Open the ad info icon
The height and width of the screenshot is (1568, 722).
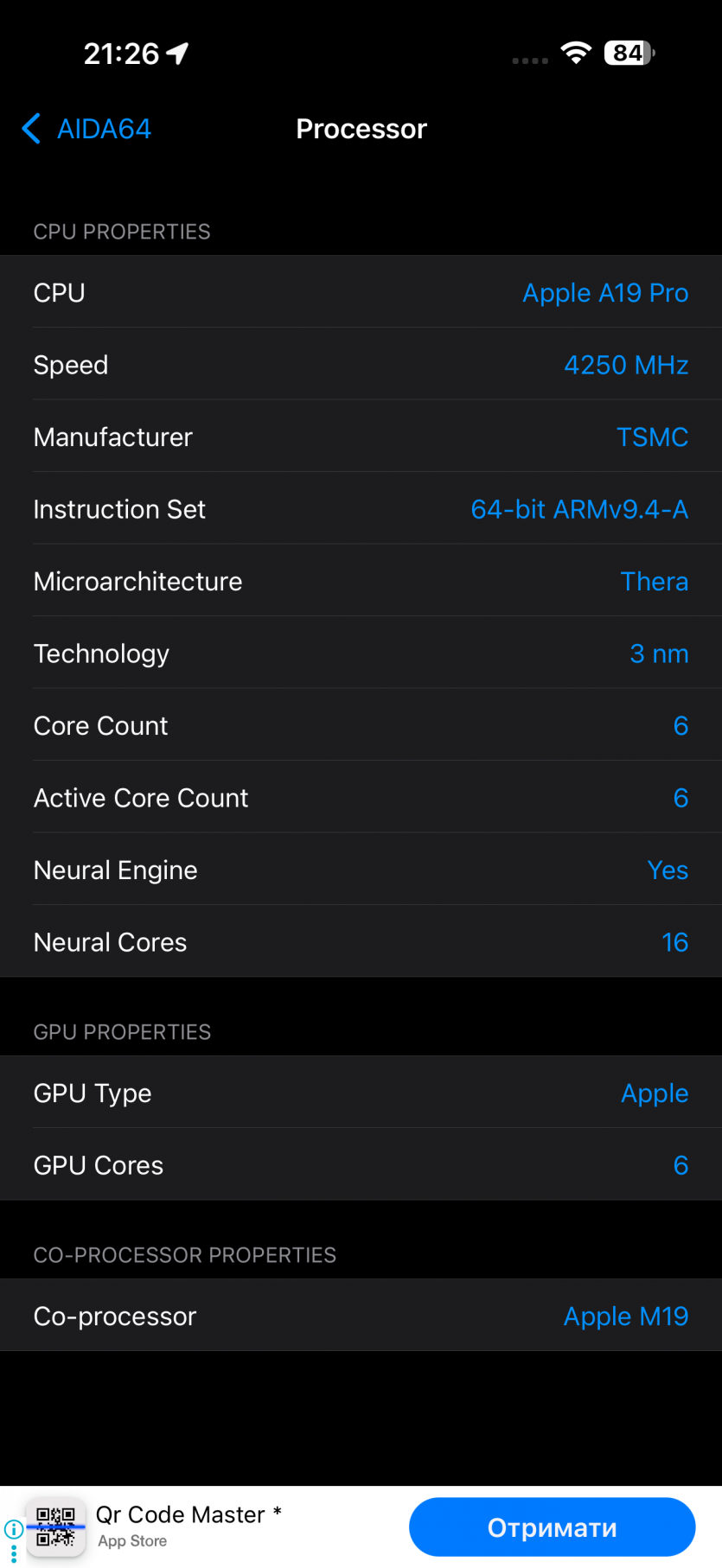pos(13,1528)
